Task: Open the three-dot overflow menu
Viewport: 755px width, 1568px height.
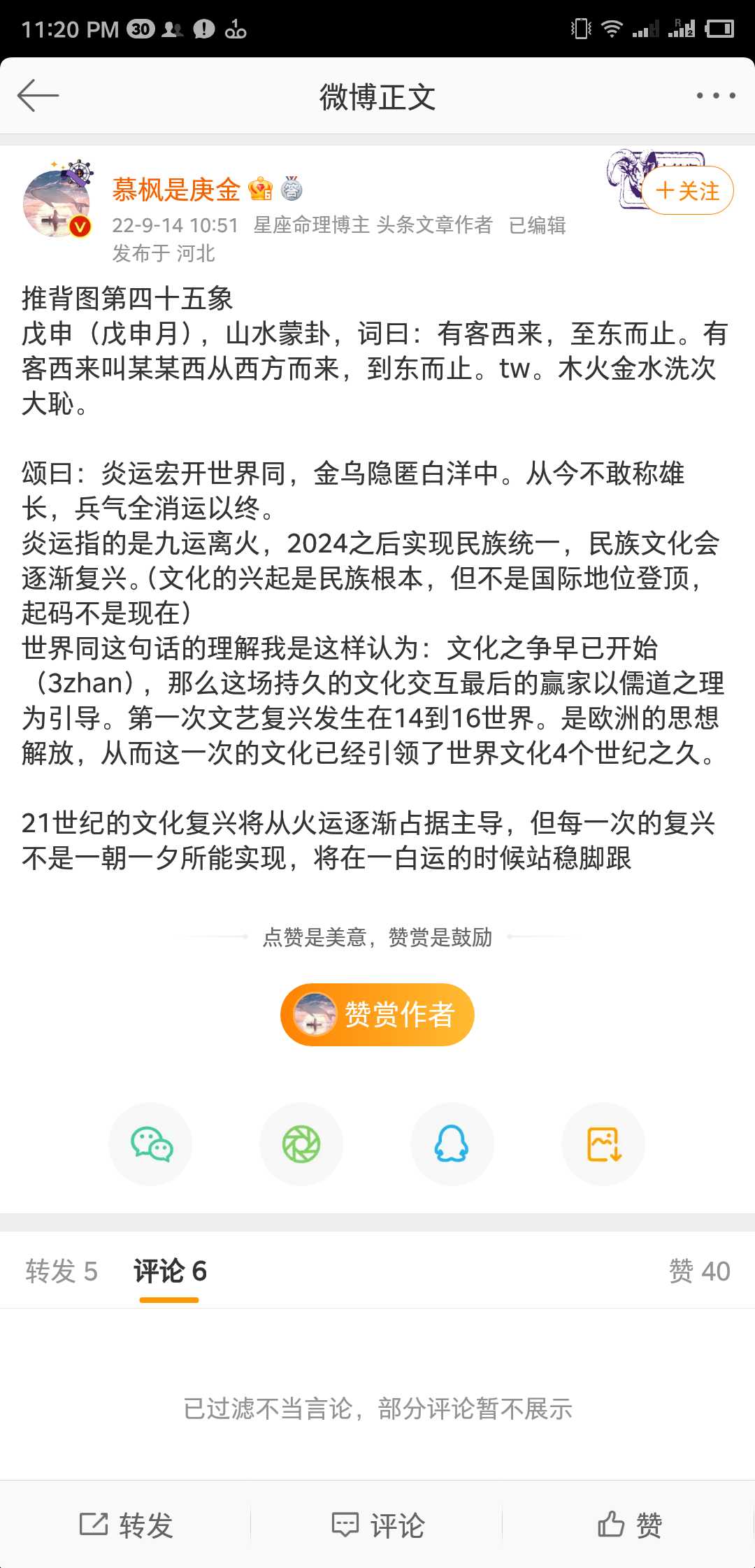Action: 715,96
